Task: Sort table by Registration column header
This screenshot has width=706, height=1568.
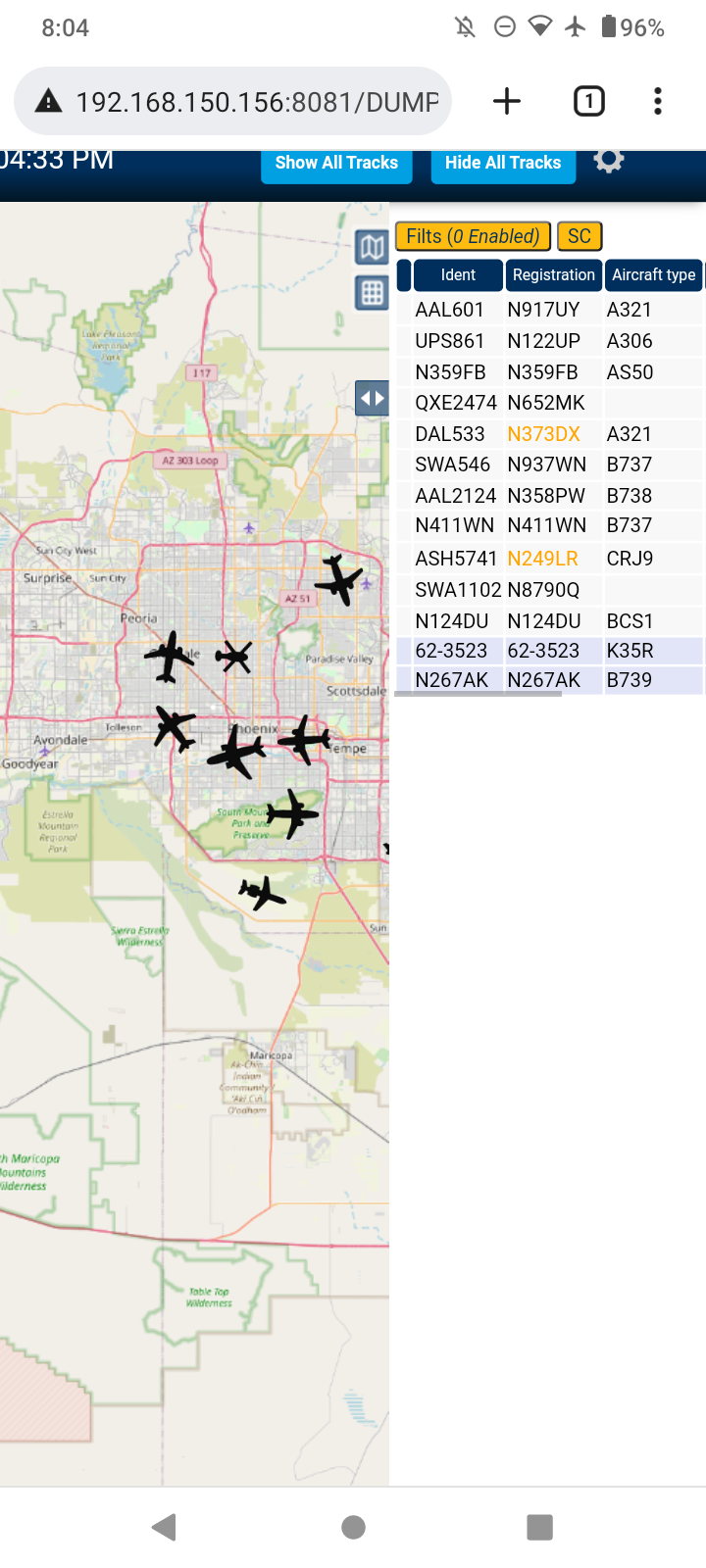Action: pos(554,275)
